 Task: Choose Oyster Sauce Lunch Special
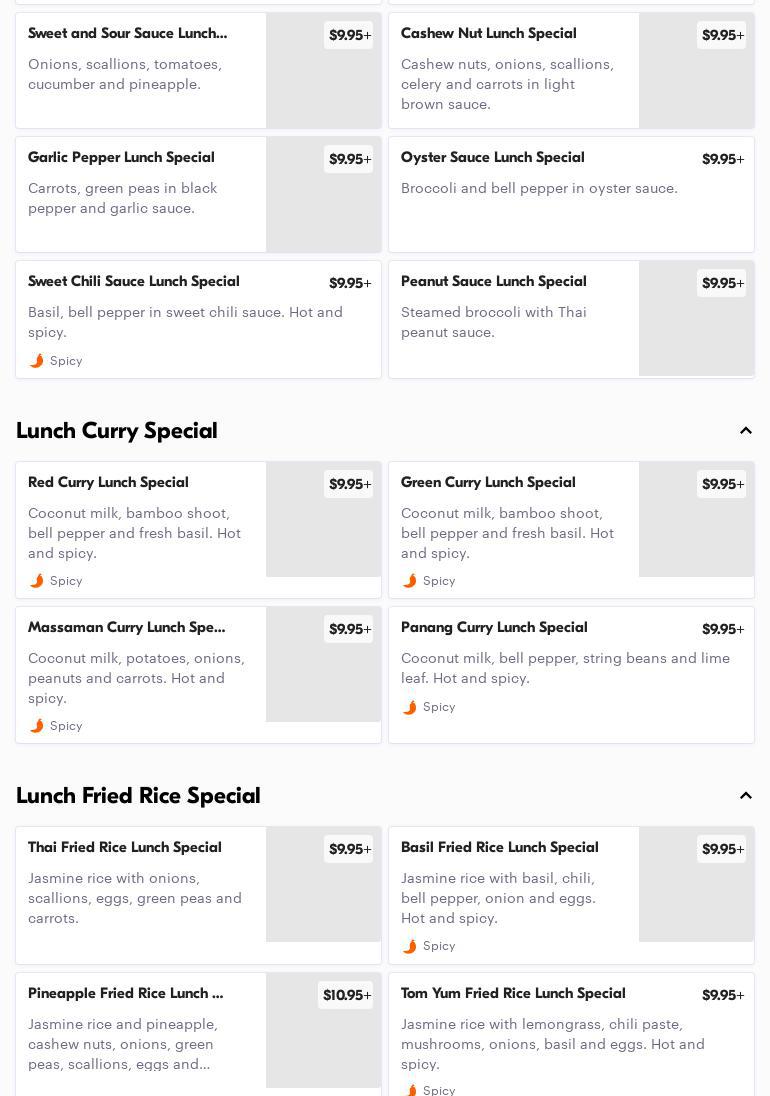pos(492,158)
